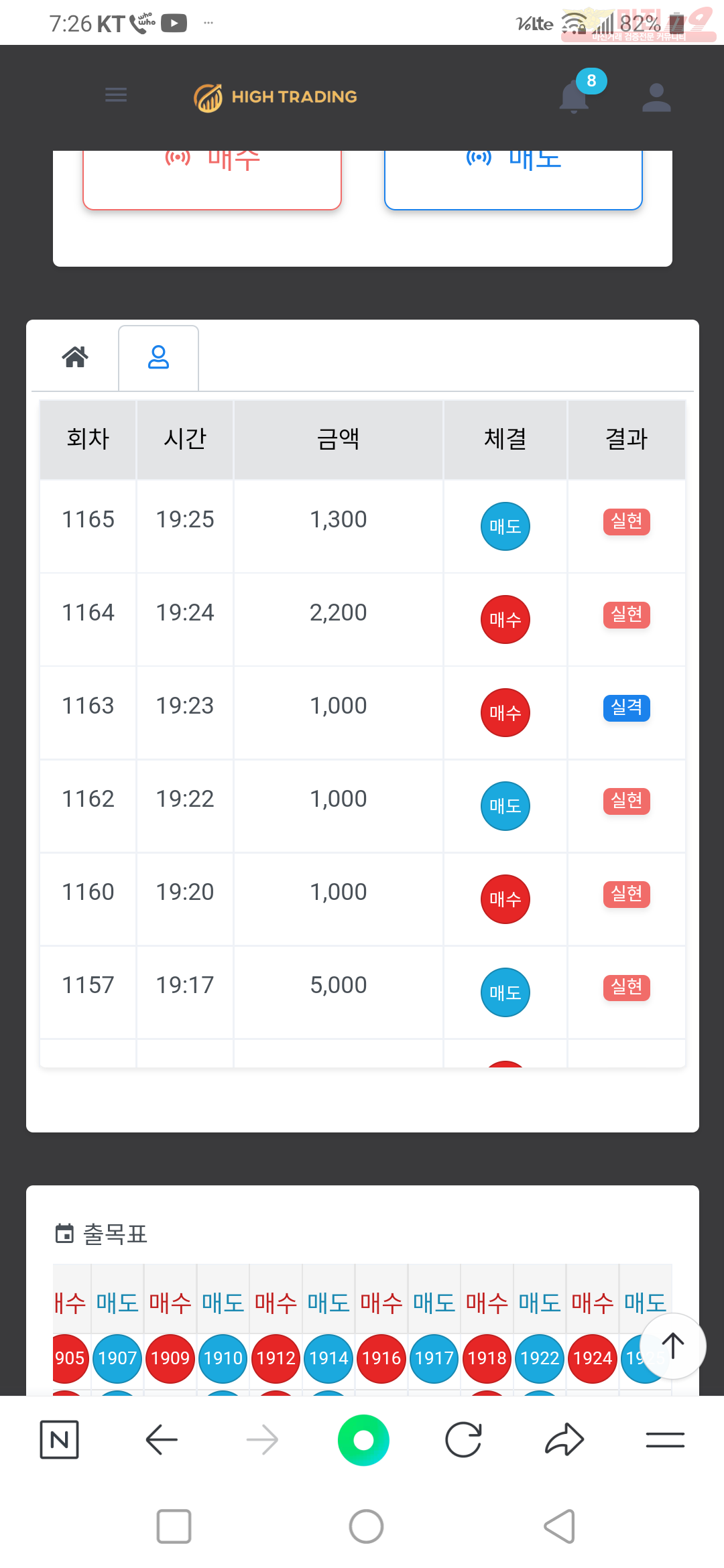Open recent apps with the square button
Viewport: 724px width, 1568px height.
(174, 1526)
